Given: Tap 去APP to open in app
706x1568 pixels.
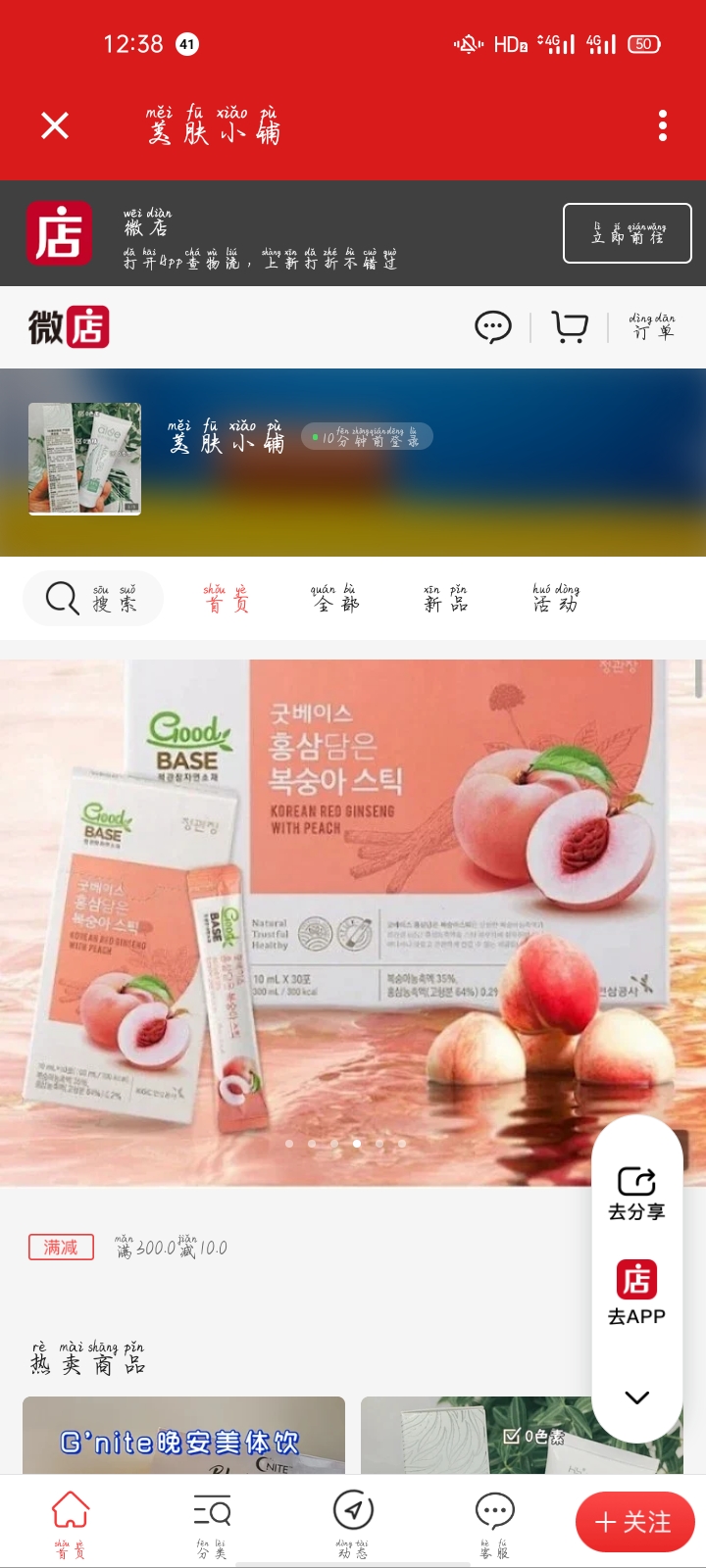Looking at the screenshot, I should click(x=636, y=1294).
